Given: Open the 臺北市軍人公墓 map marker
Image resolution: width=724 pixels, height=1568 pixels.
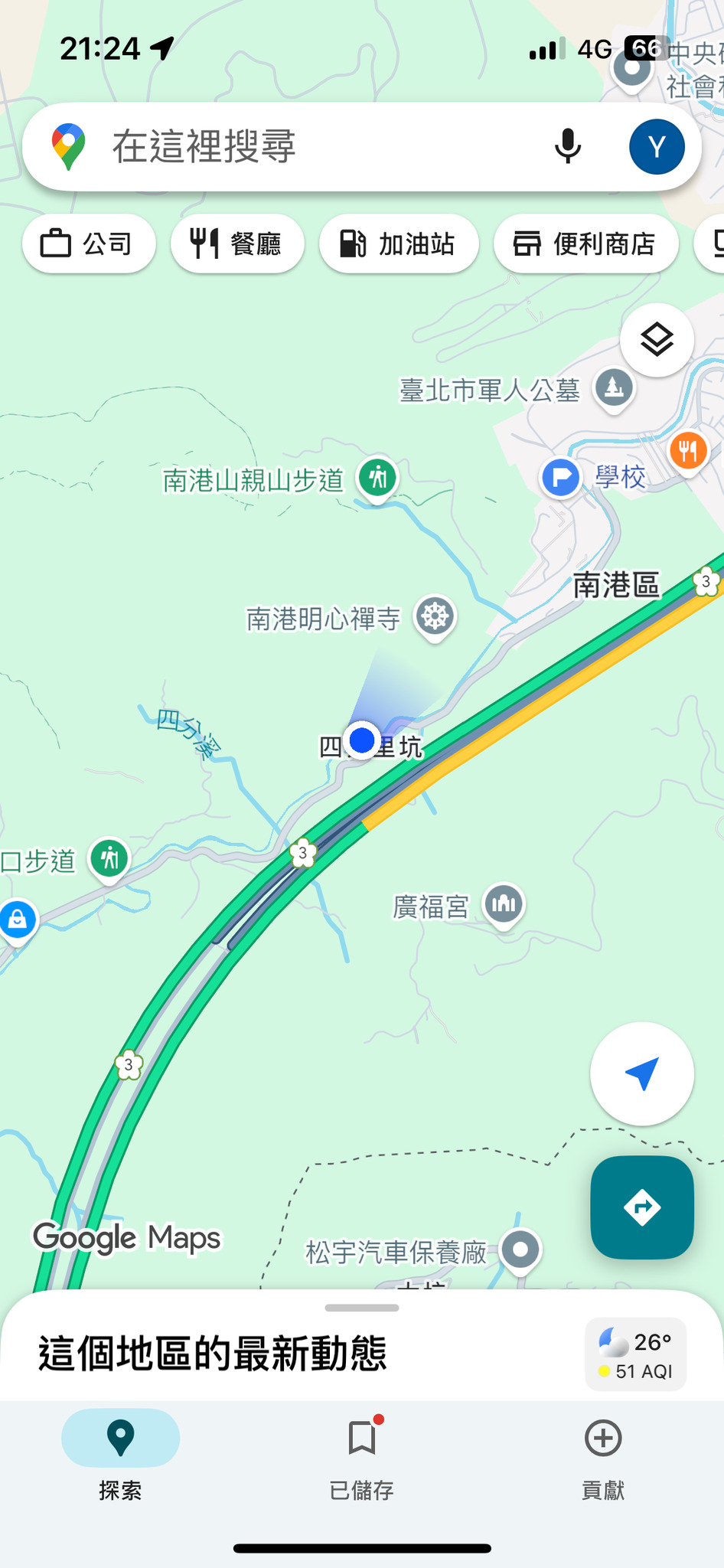Looking at the screenshot, I should coord(614,388).
